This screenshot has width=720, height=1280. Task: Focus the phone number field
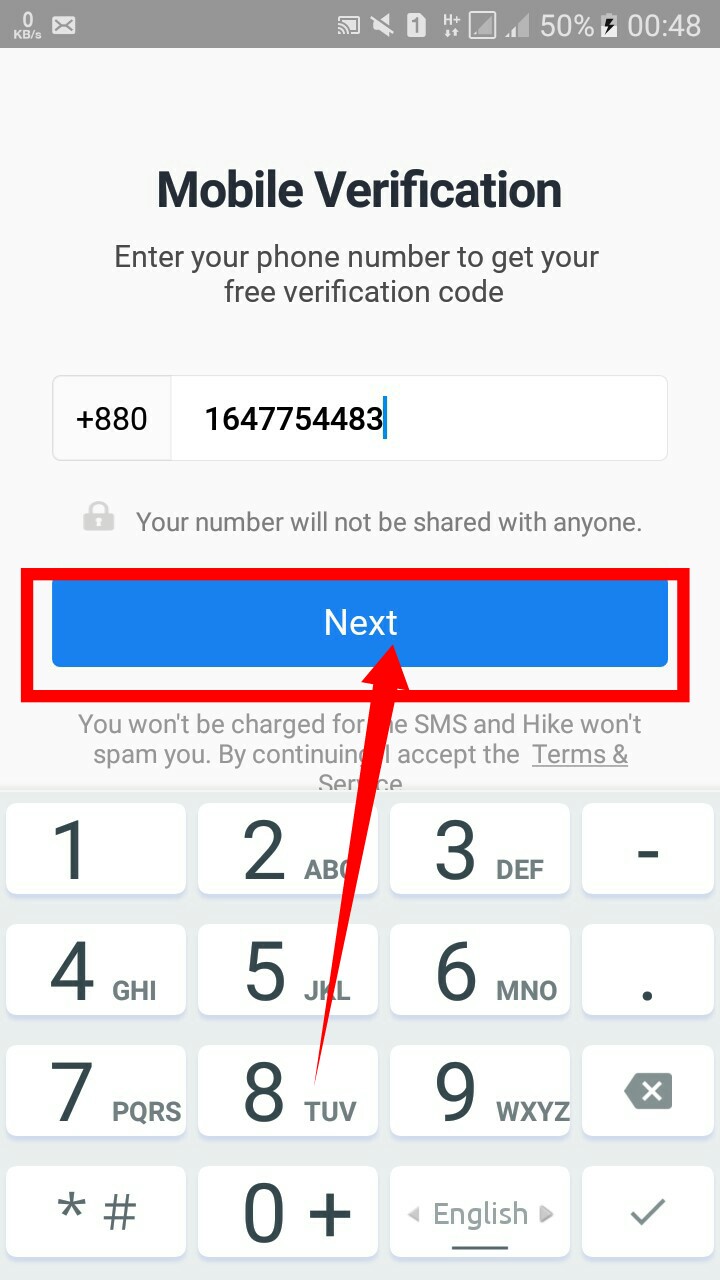(418, 418)
